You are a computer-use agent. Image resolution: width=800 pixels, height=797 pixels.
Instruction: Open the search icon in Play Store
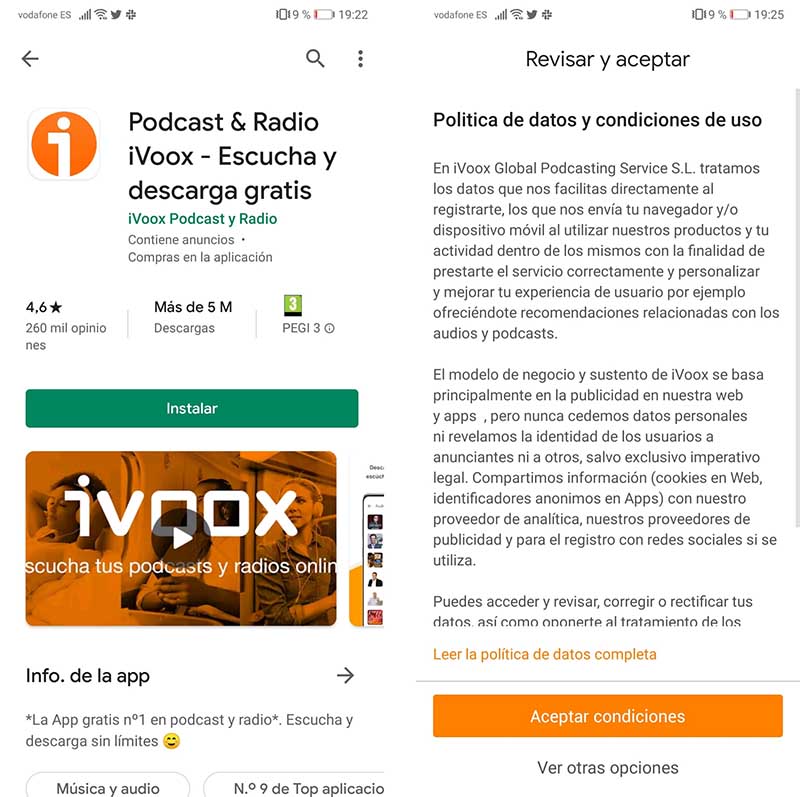315,59
